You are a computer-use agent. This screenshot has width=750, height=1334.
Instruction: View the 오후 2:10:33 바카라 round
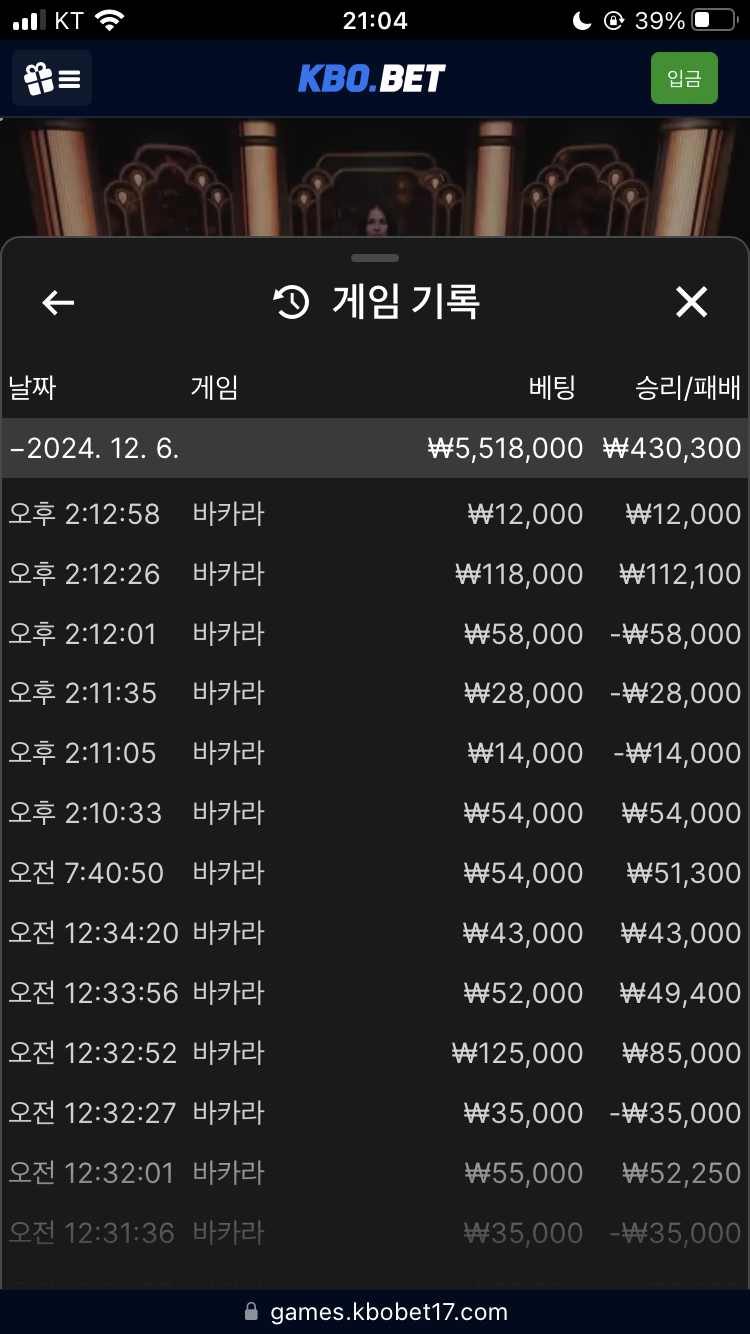coord(375,813)
